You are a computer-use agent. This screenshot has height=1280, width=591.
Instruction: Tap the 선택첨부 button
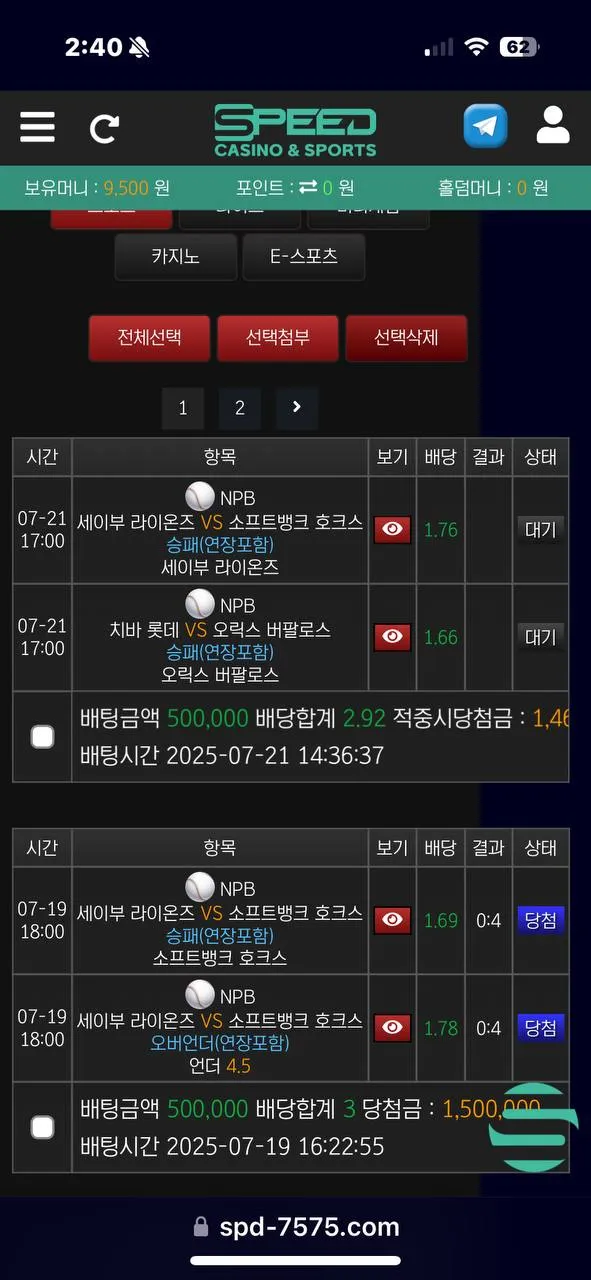(278, 338)
